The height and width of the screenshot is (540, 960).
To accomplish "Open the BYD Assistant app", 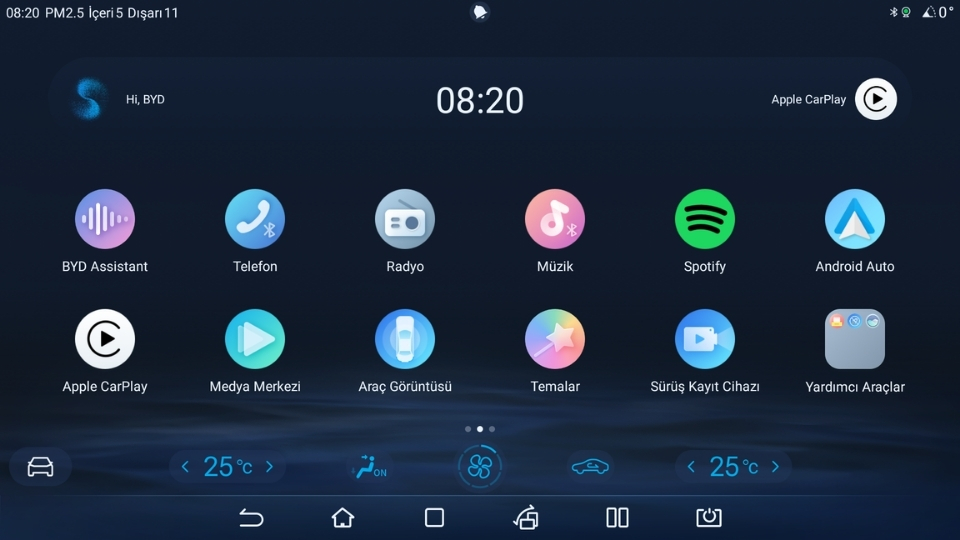I will point(105,220).
